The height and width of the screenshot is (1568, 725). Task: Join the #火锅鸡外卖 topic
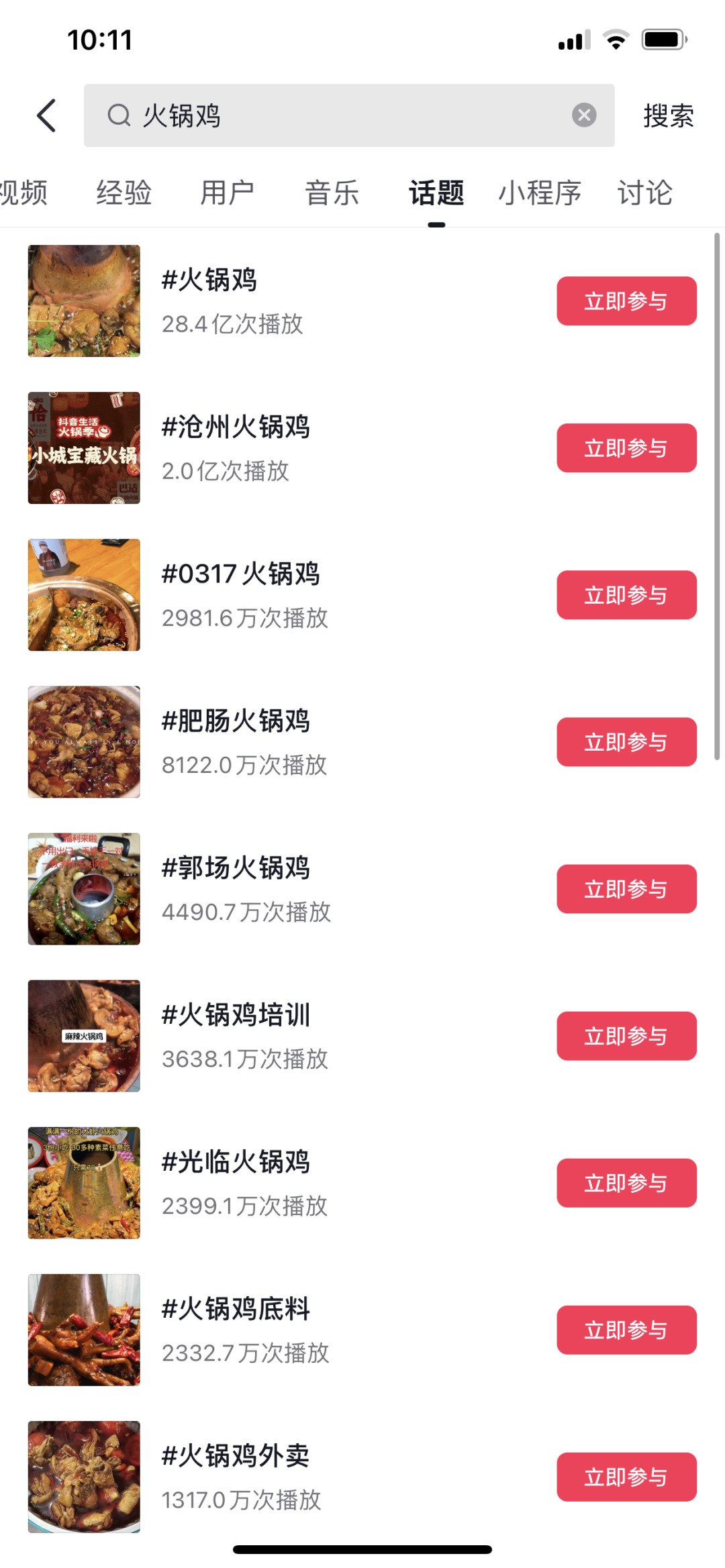(x=626, y=1477)
